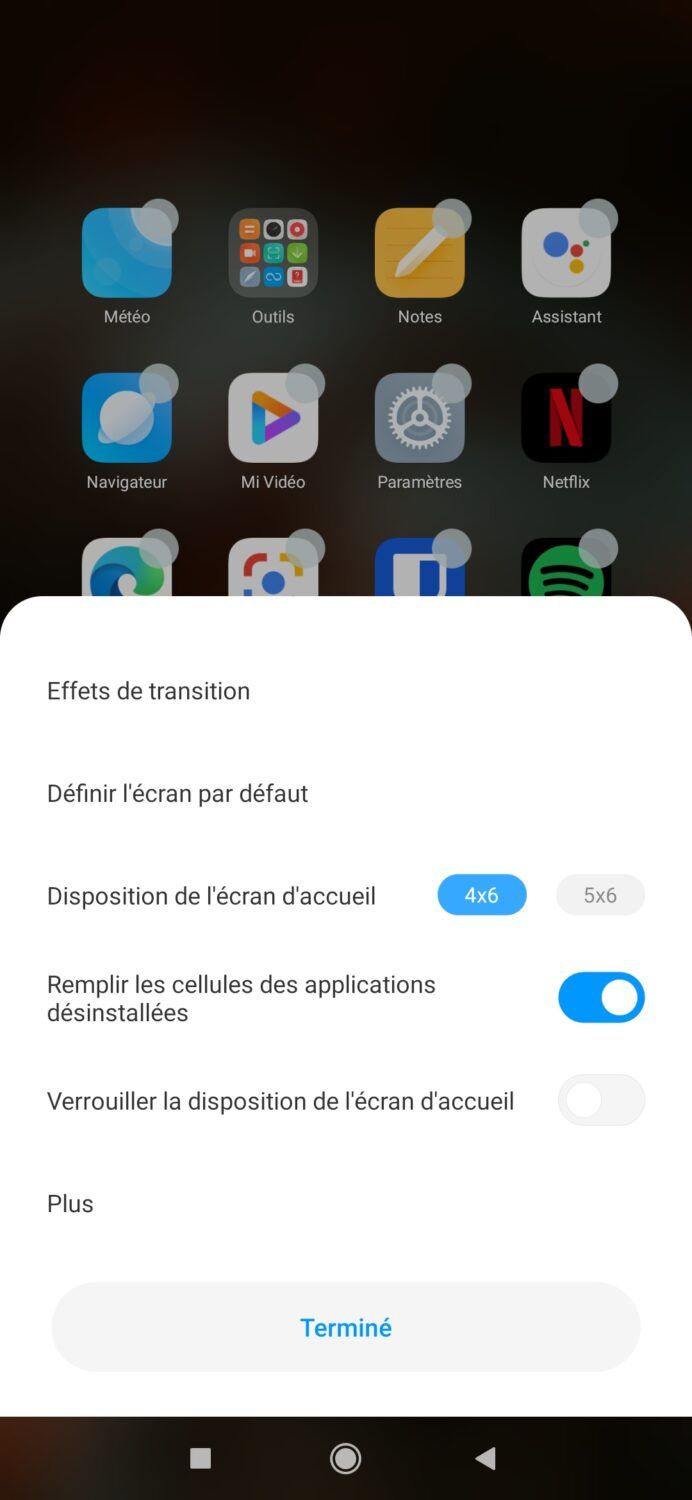The image size is (692, 1500).
Task: Select the Navigateur app icon
Action: coord(127,418)
